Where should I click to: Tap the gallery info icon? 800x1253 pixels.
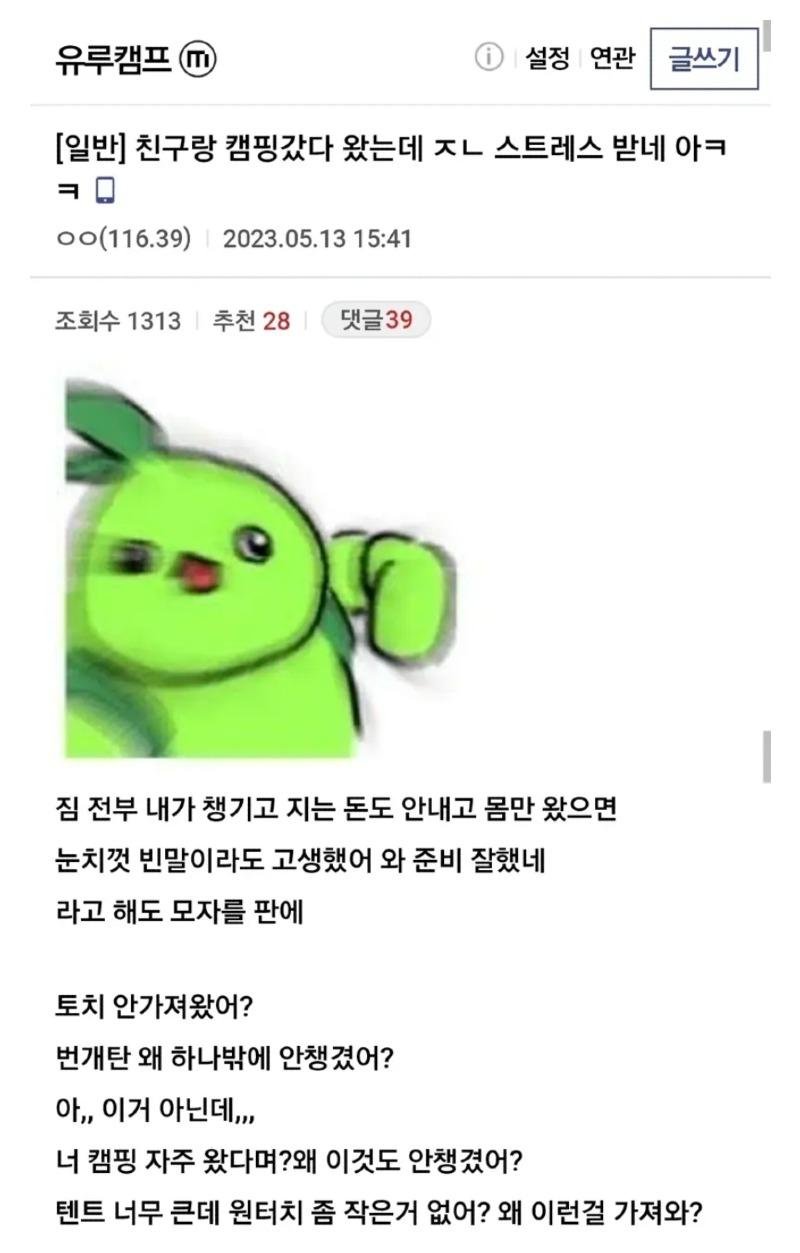coord(488,59)
